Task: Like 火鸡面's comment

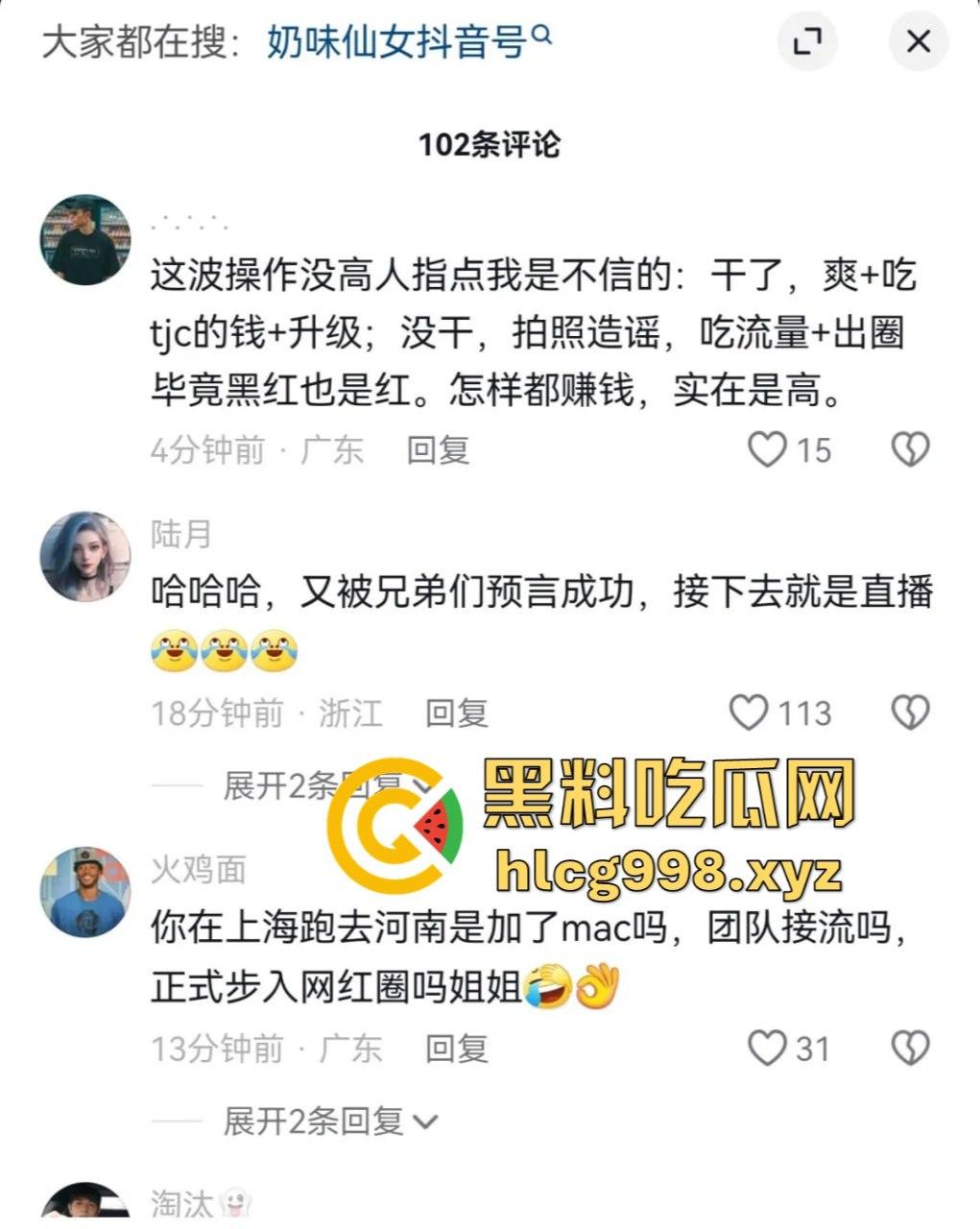Action: tap(767, 1048)
